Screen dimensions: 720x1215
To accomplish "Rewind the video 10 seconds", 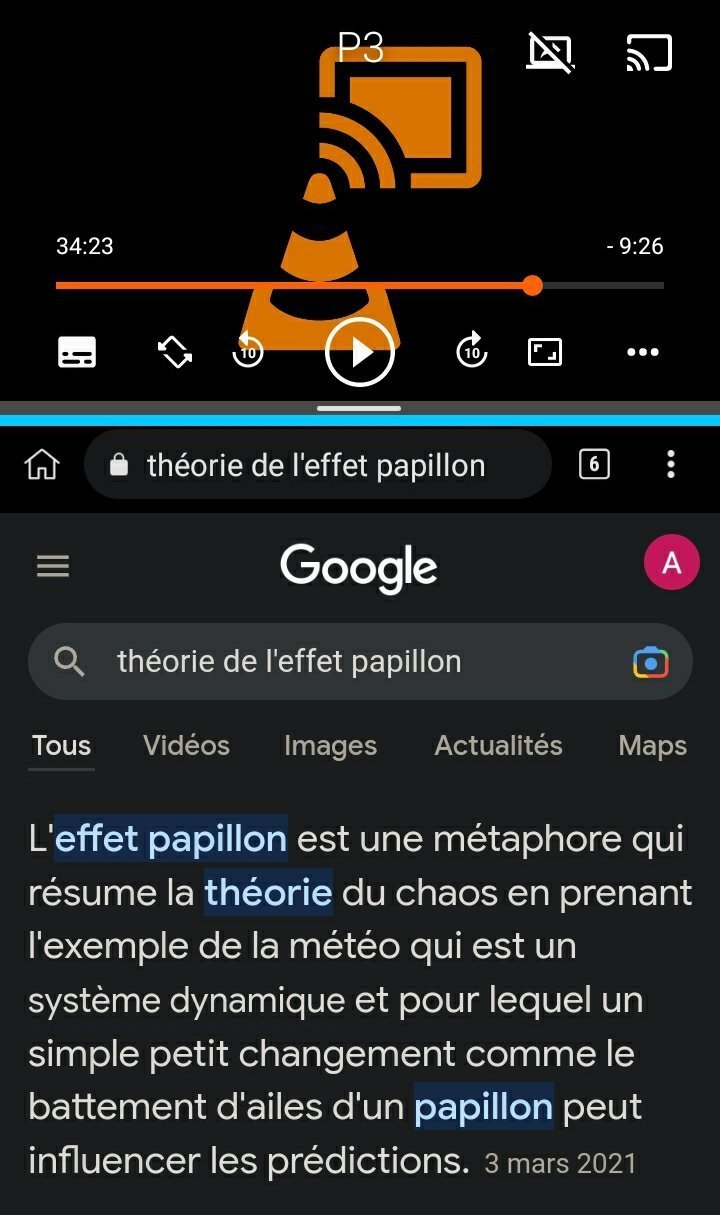I will tap(248, 350).
